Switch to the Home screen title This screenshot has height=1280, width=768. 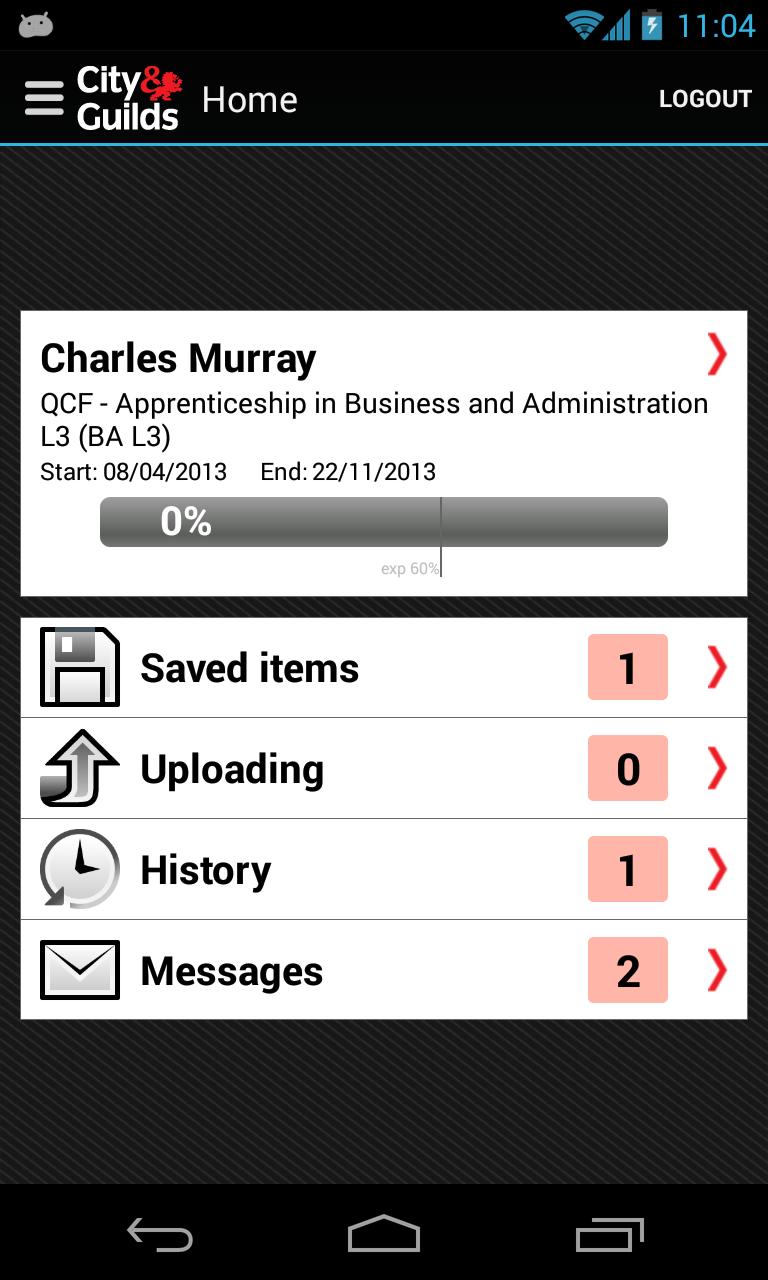pos(250,99)
